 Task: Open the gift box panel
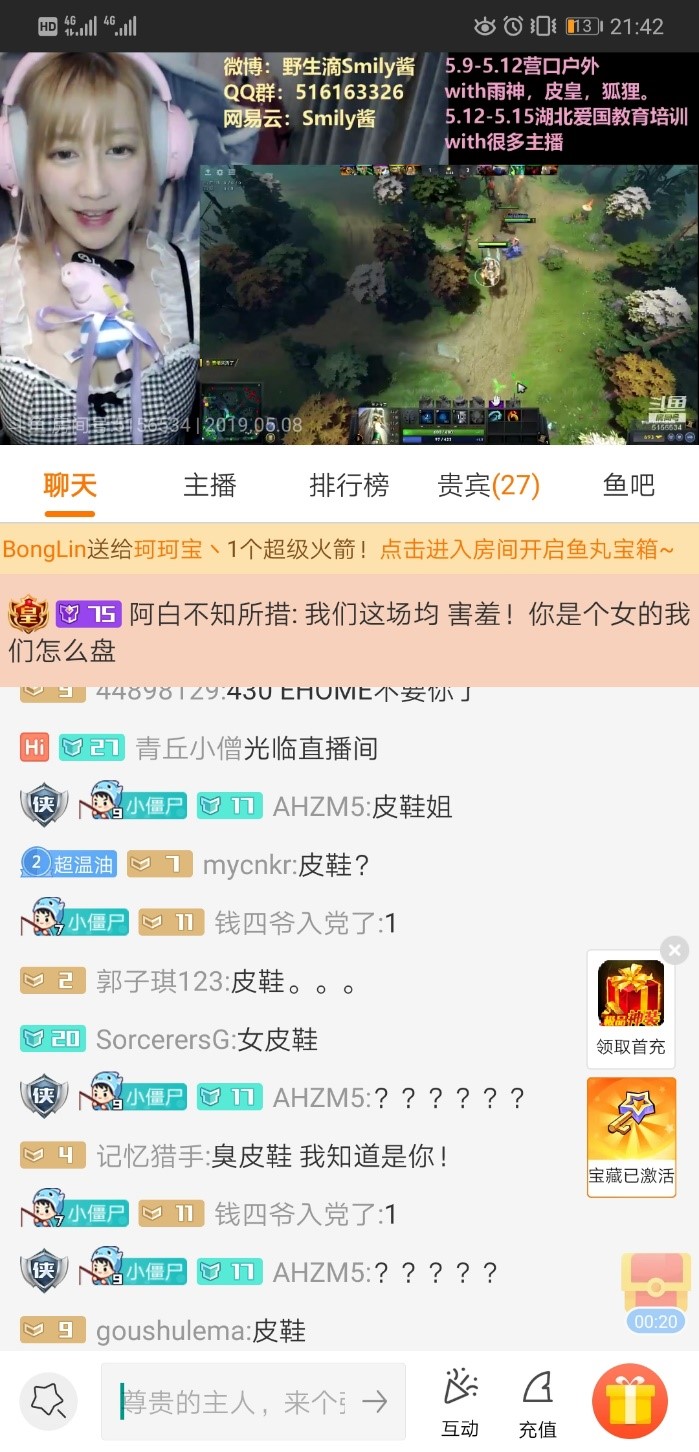630,1400
